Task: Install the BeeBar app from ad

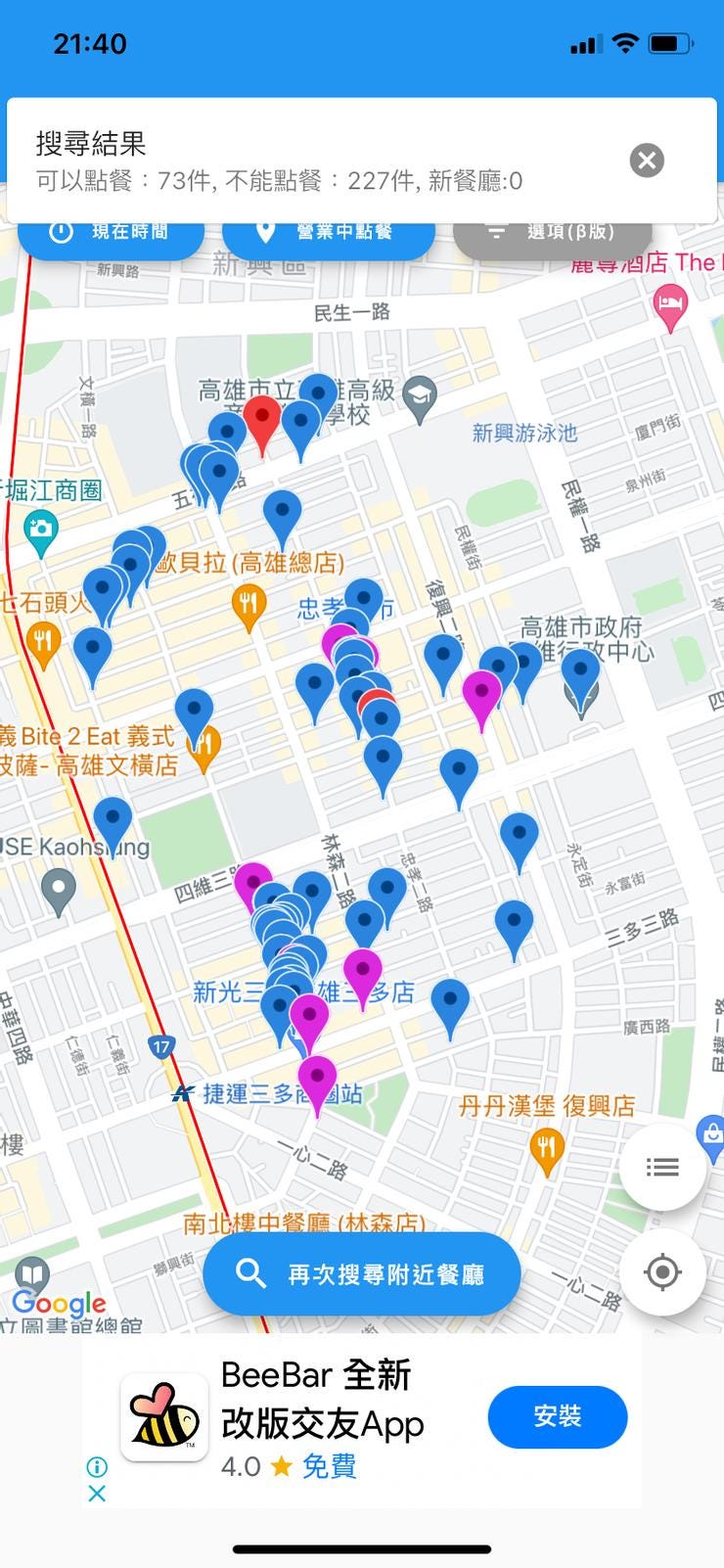Action: [x=557, y=1415]
